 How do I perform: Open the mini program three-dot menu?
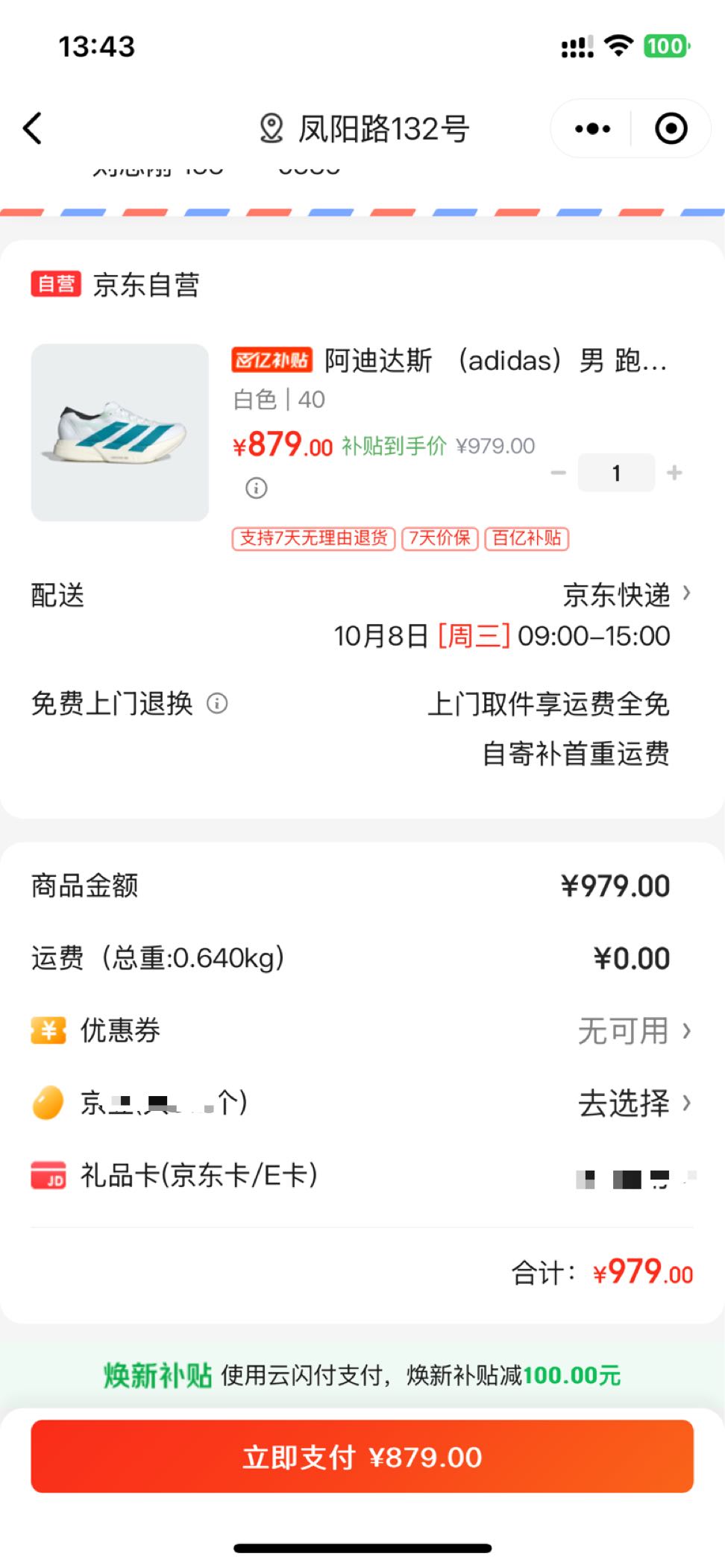[x=592, y=129]
